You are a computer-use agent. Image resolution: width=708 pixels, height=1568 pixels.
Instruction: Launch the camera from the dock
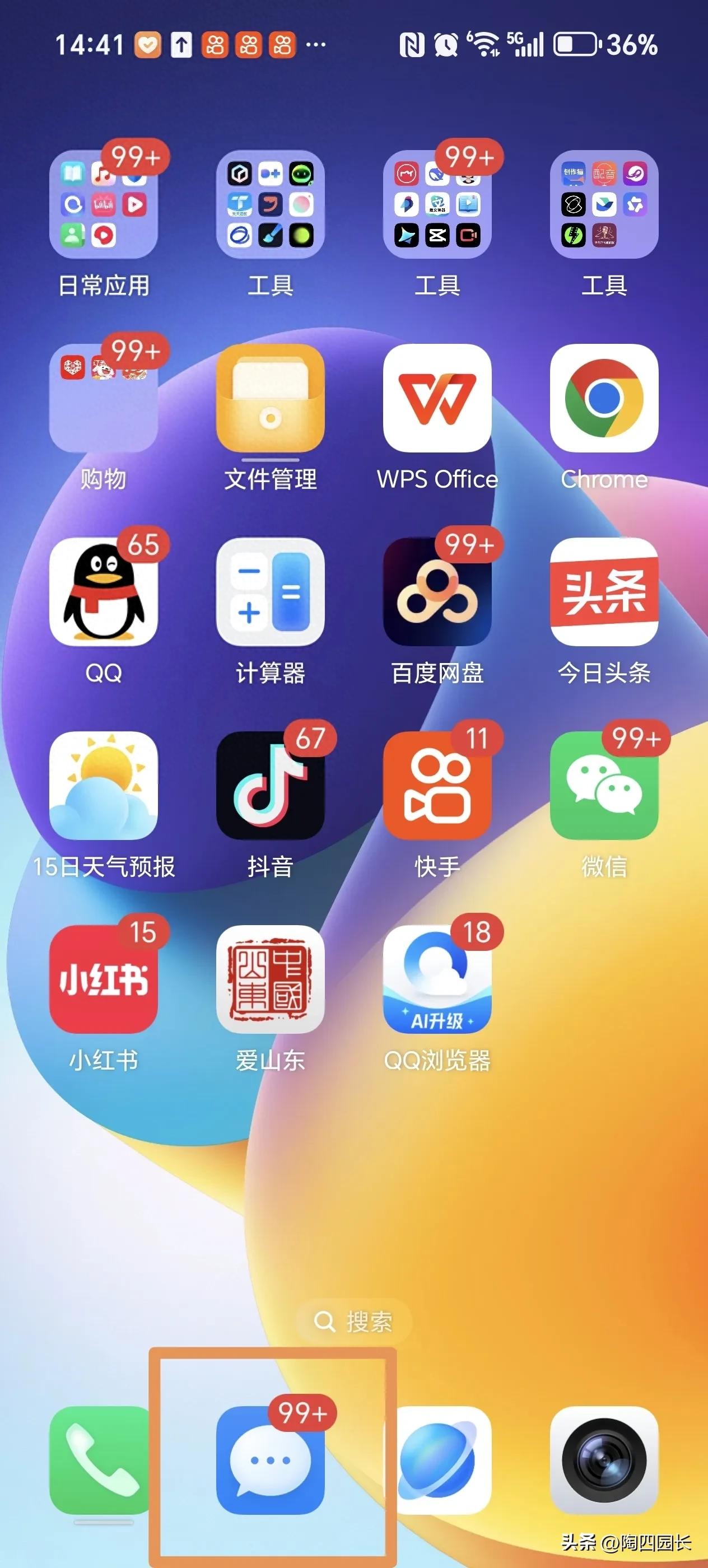(x=604, y=1460)
